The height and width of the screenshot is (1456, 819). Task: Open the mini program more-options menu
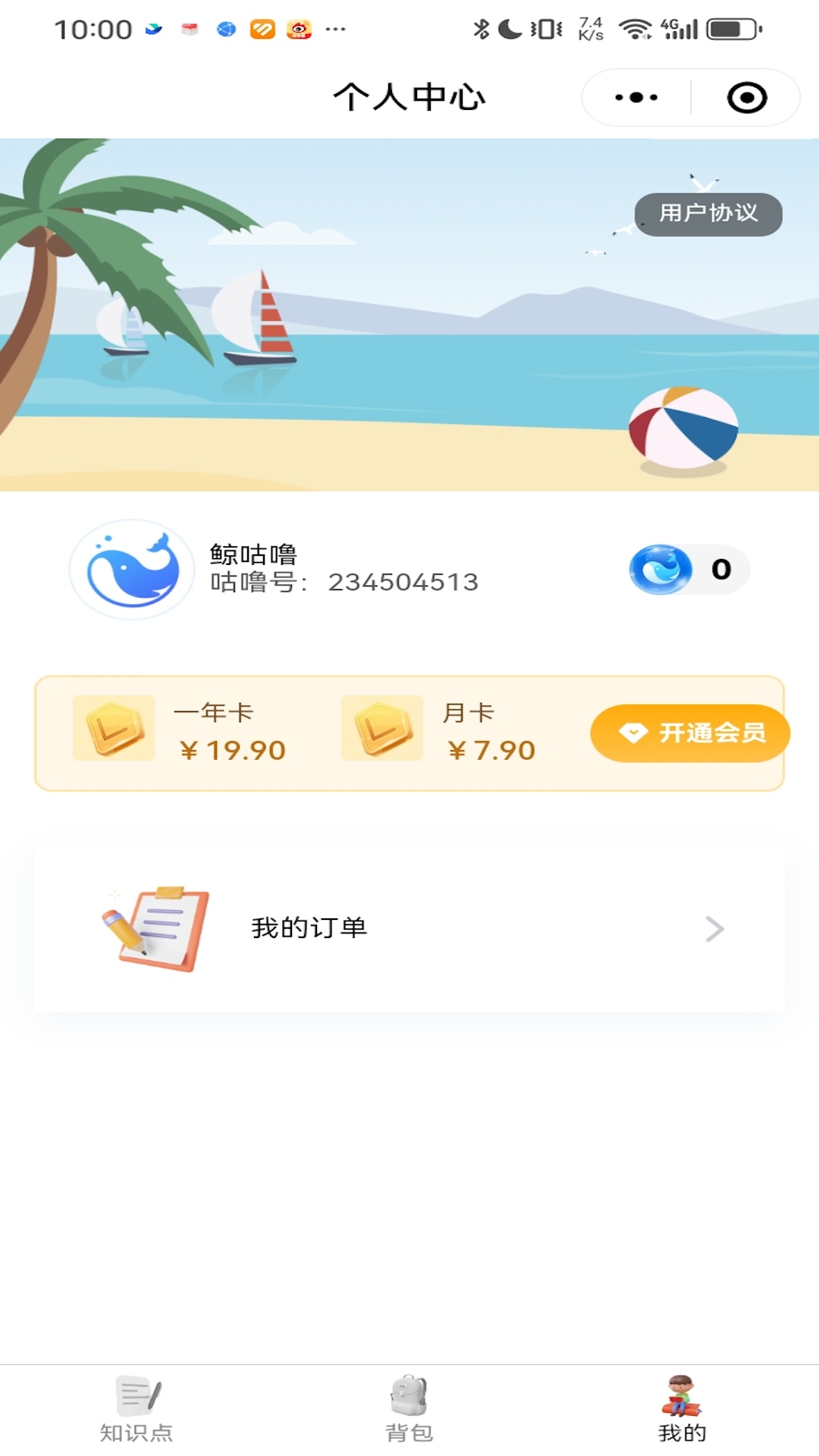point(636,98)
